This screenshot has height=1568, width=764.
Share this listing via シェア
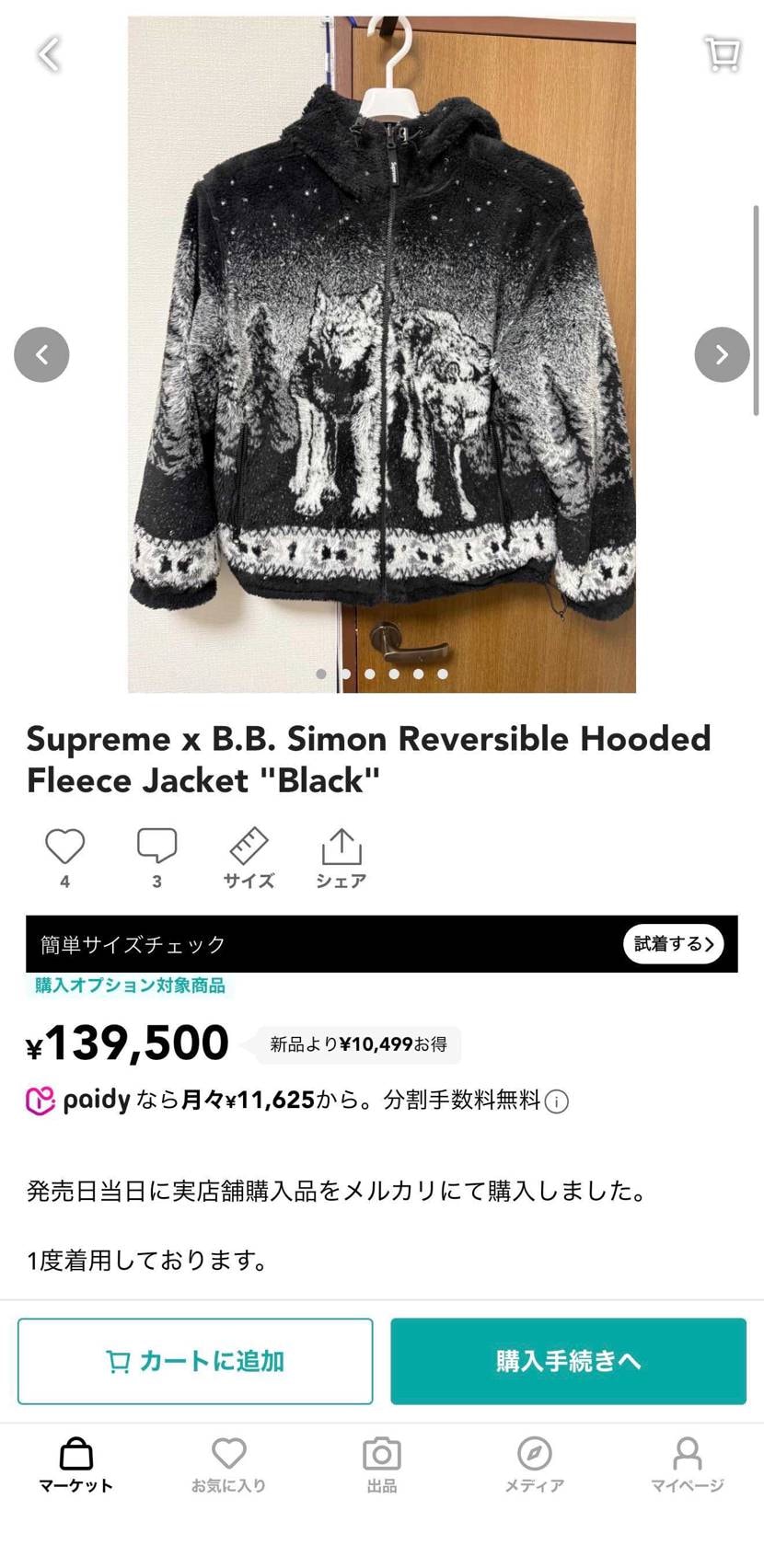[341, 858]
